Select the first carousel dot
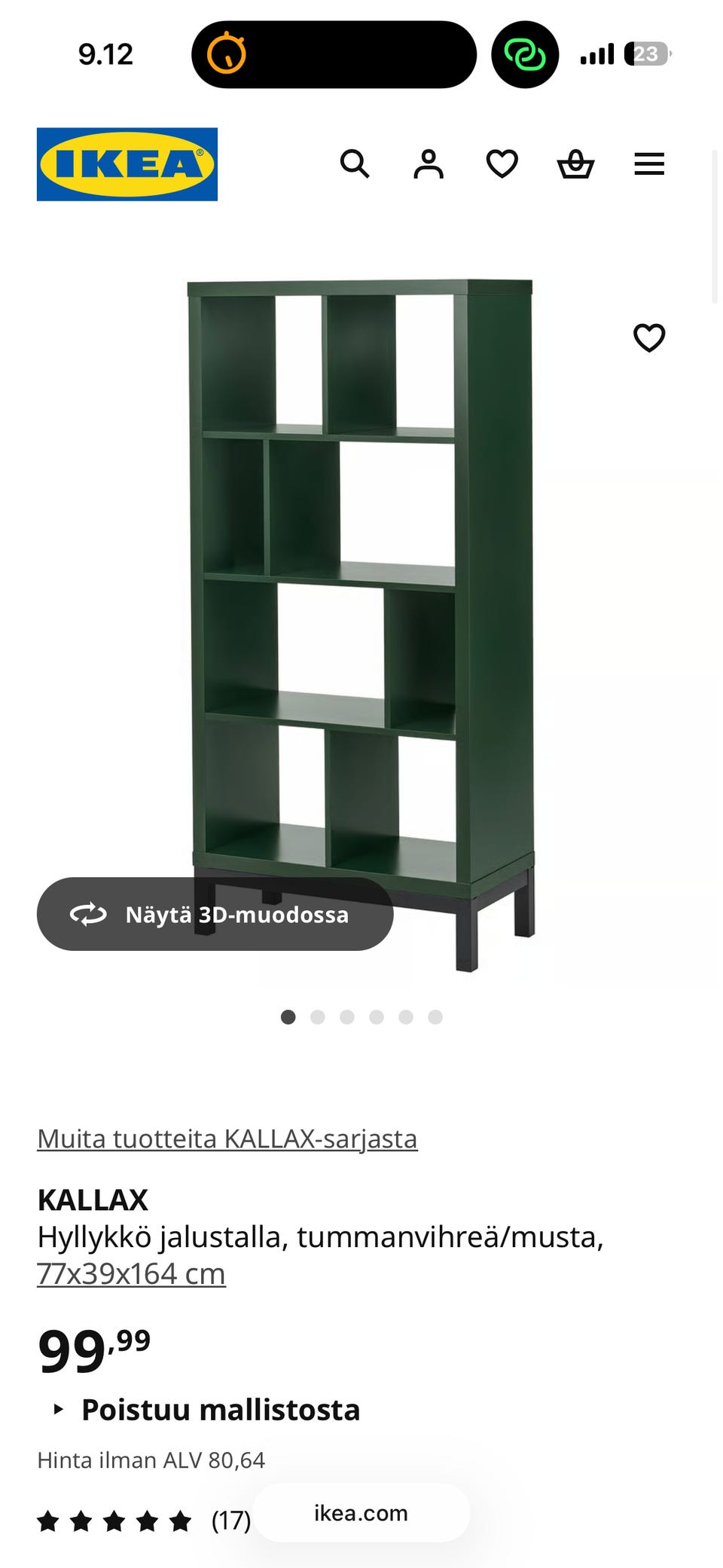This screenshot has width=723, height=1568. 289,1016
